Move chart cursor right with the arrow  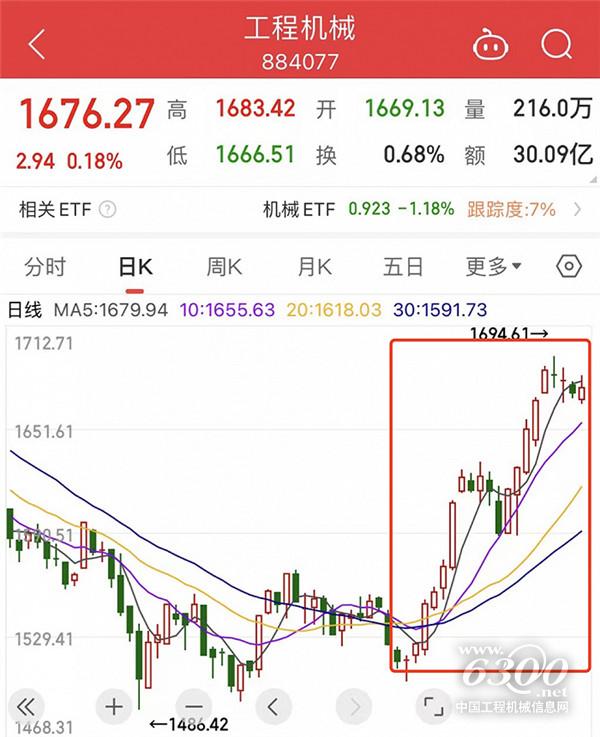tap(352, 705)
